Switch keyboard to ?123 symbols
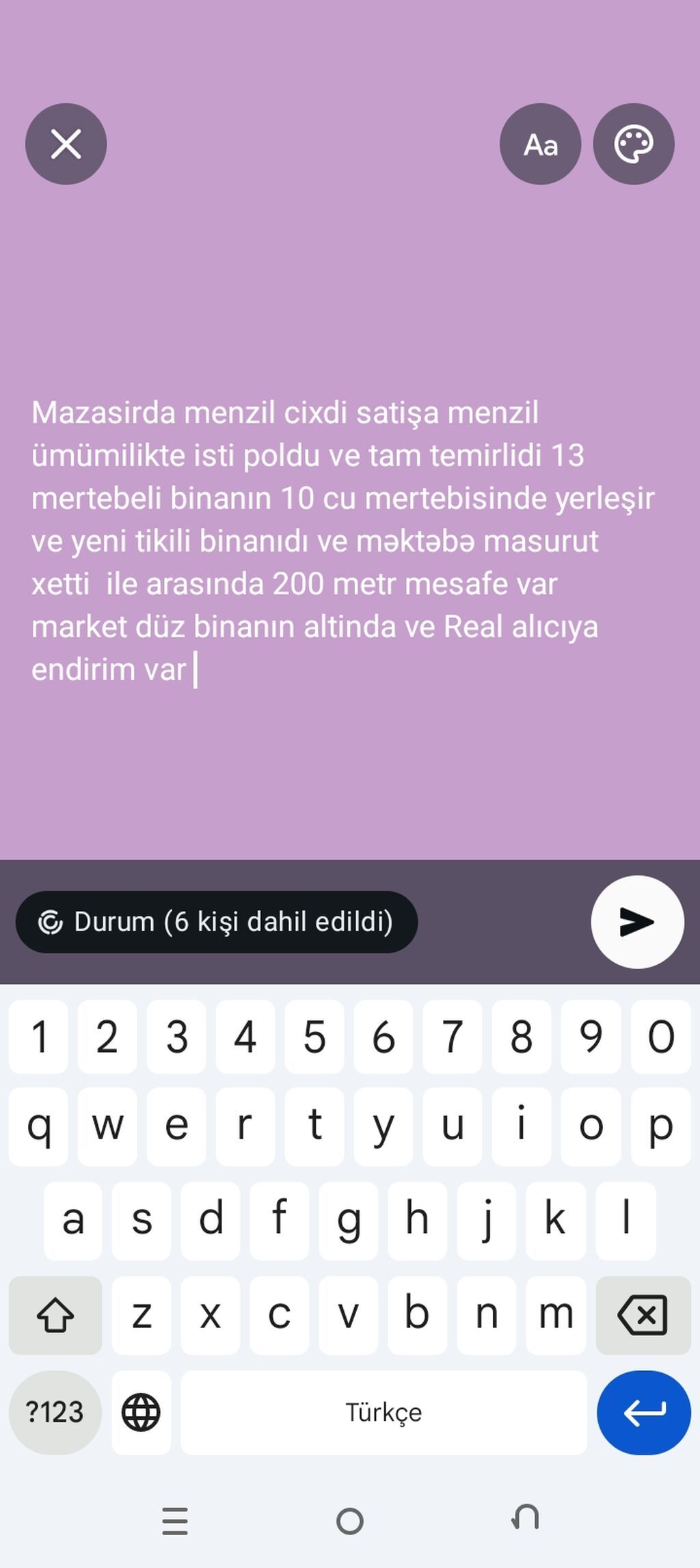This screenshot has width=700, height=1568. (x=55, y=1412)
